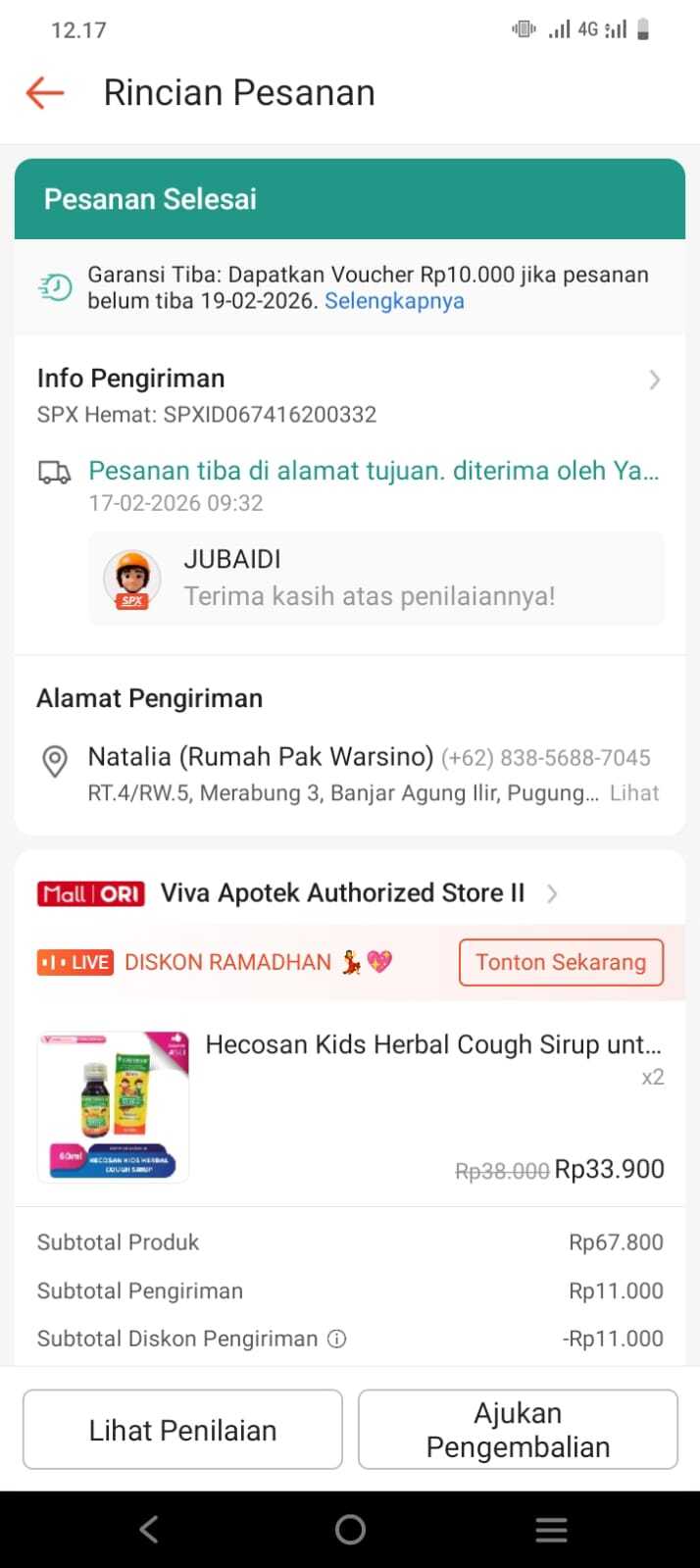Tap Lihat to view the full address
The width and height of the screenshot is (700, 1568).
[634, 793]
